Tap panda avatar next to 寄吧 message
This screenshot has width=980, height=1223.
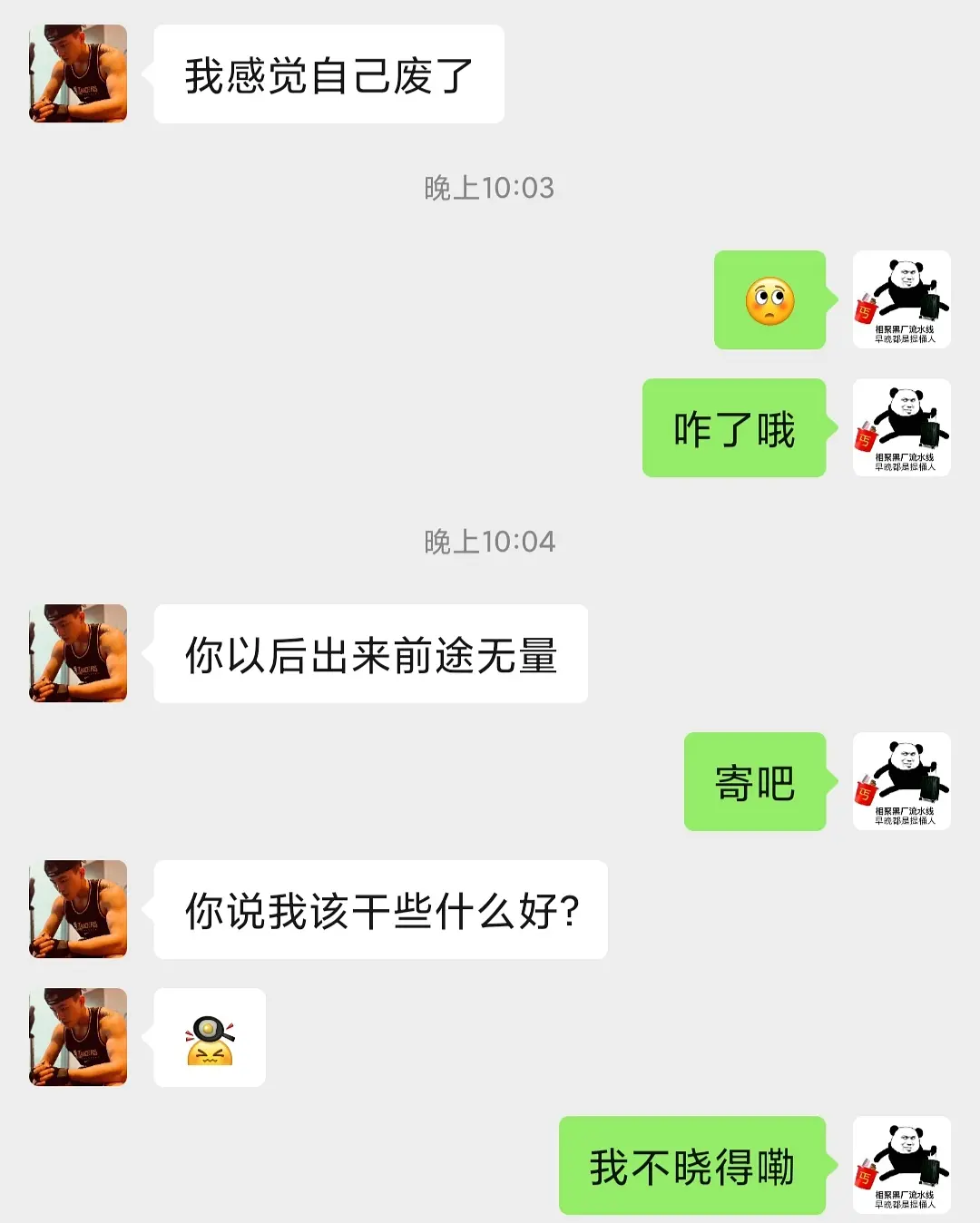(x=901, y=781)
